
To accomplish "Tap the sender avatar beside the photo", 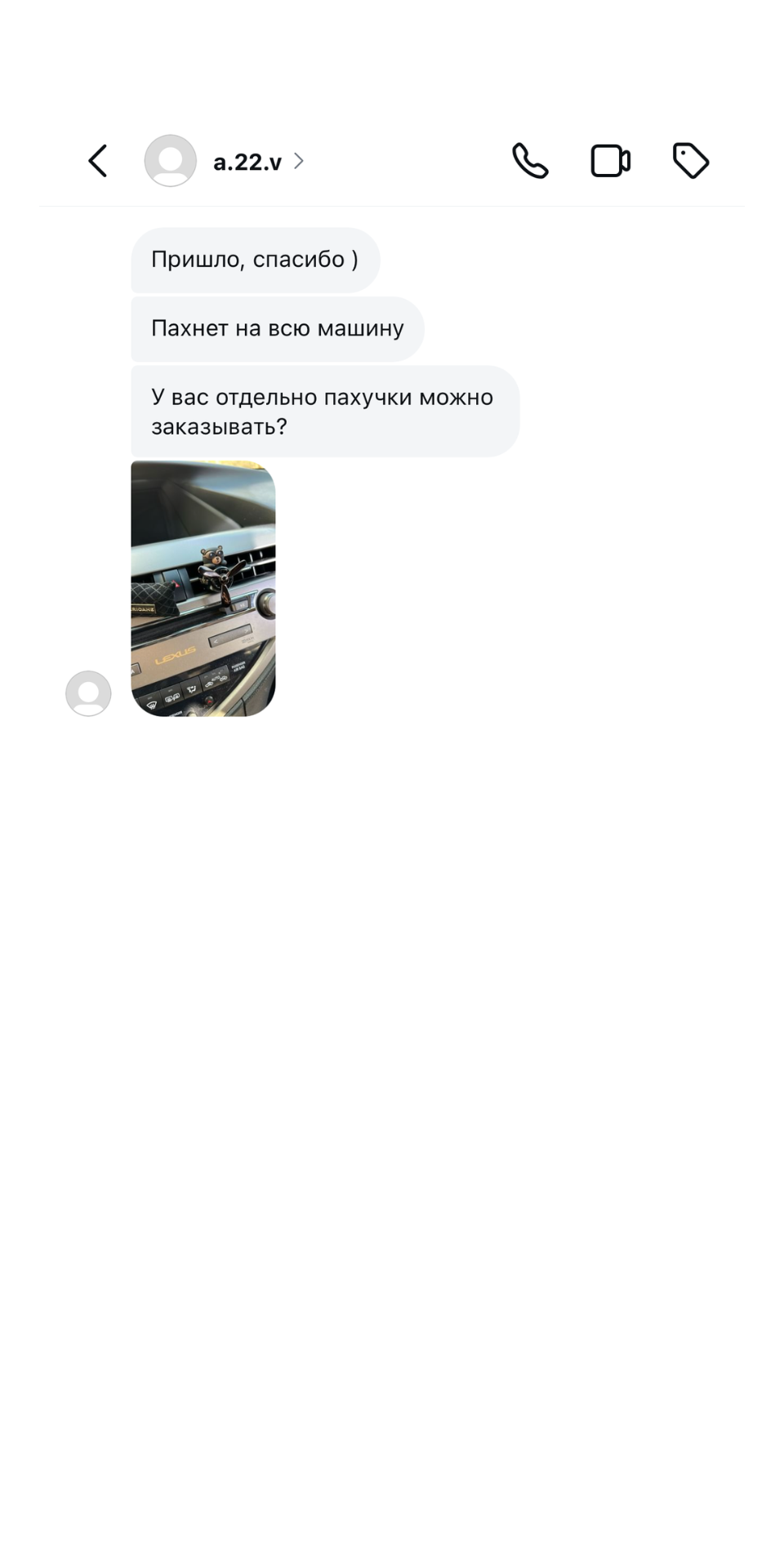I will 88,693.
